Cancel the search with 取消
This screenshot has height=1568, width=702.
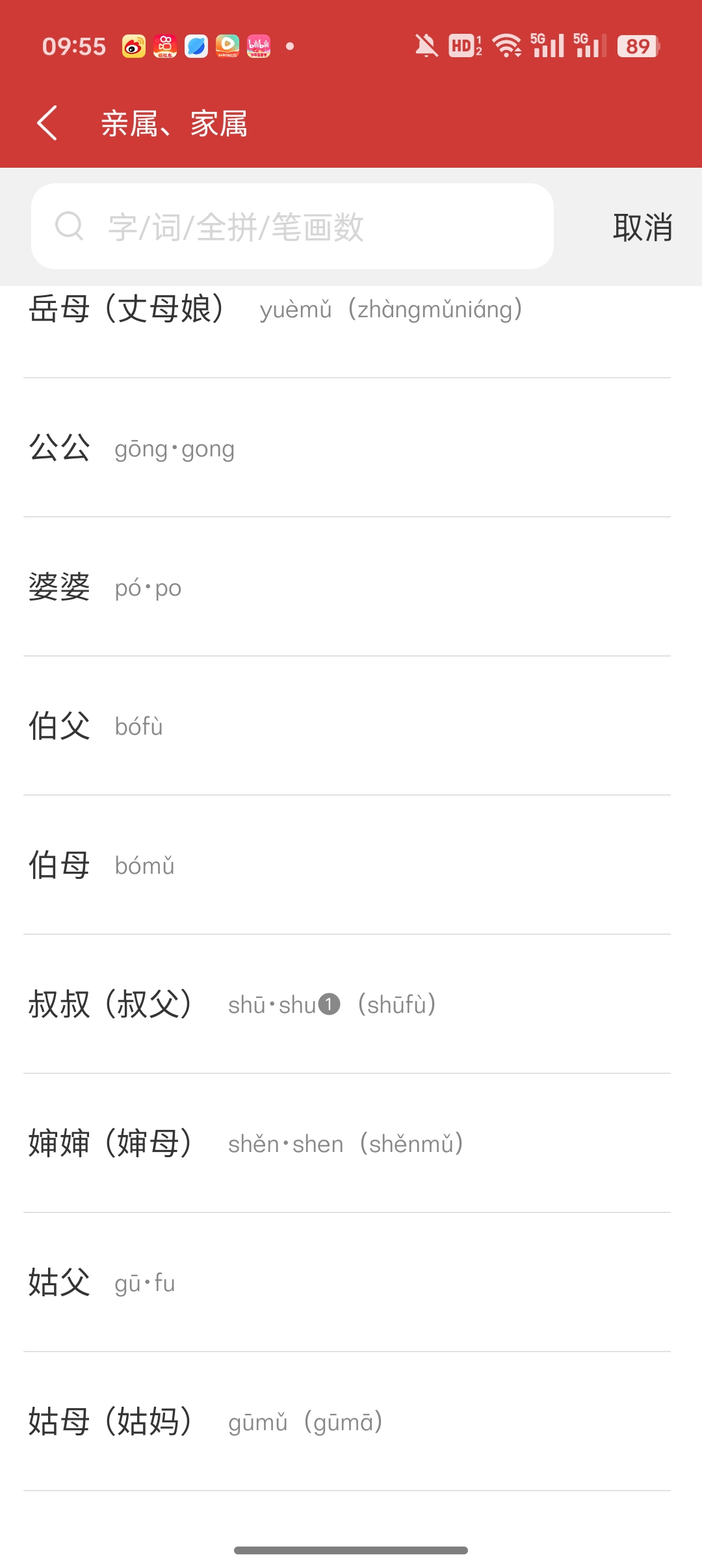pyautogui.click(x=642, y=228)
